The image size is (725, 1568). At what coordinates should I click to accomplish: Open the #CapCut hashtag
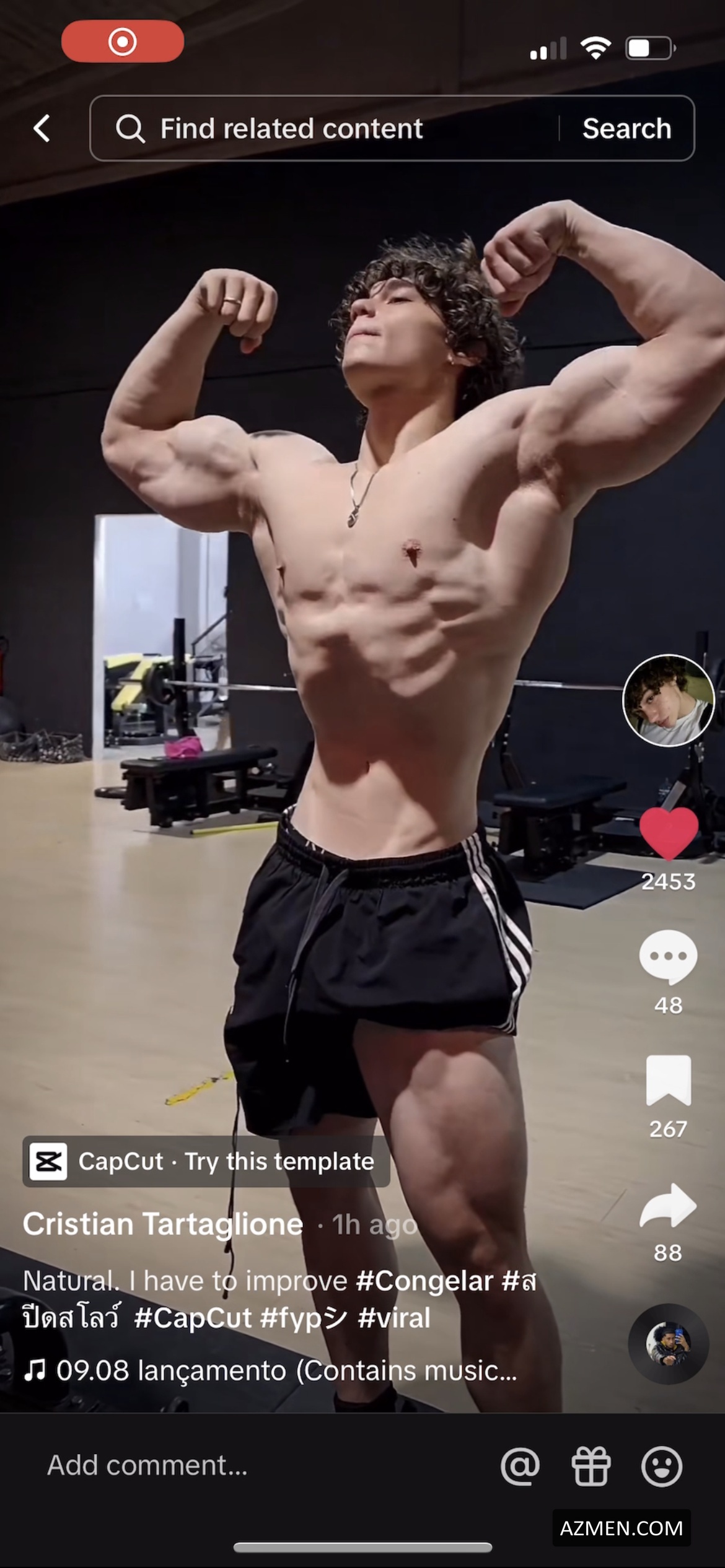pos(192,1318)
